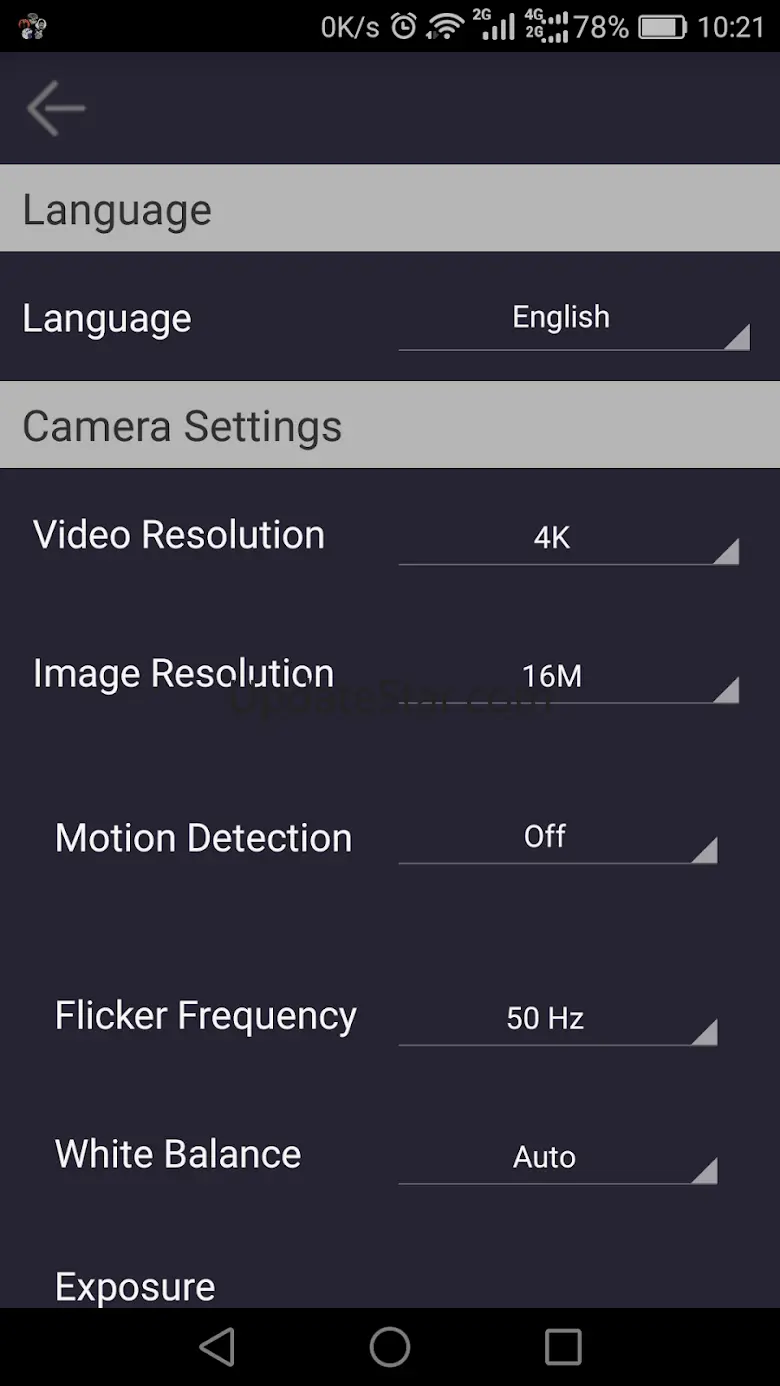The image size is (780, 1386).
Task: Open recent apps from navigation bar
Action: coord(563,1347)
